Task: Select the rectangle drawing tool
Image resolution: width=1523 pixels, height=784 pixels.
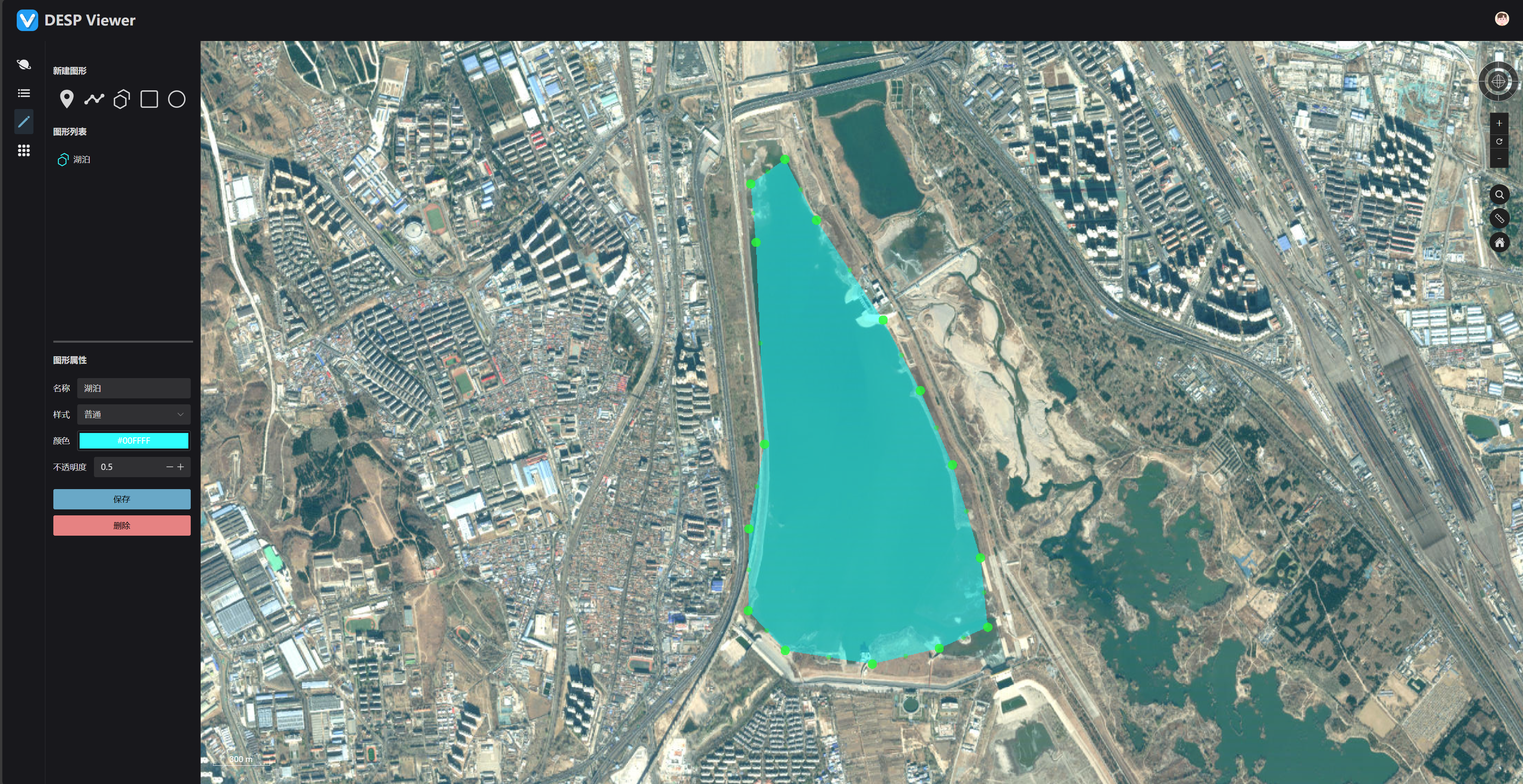Action: 149,99
